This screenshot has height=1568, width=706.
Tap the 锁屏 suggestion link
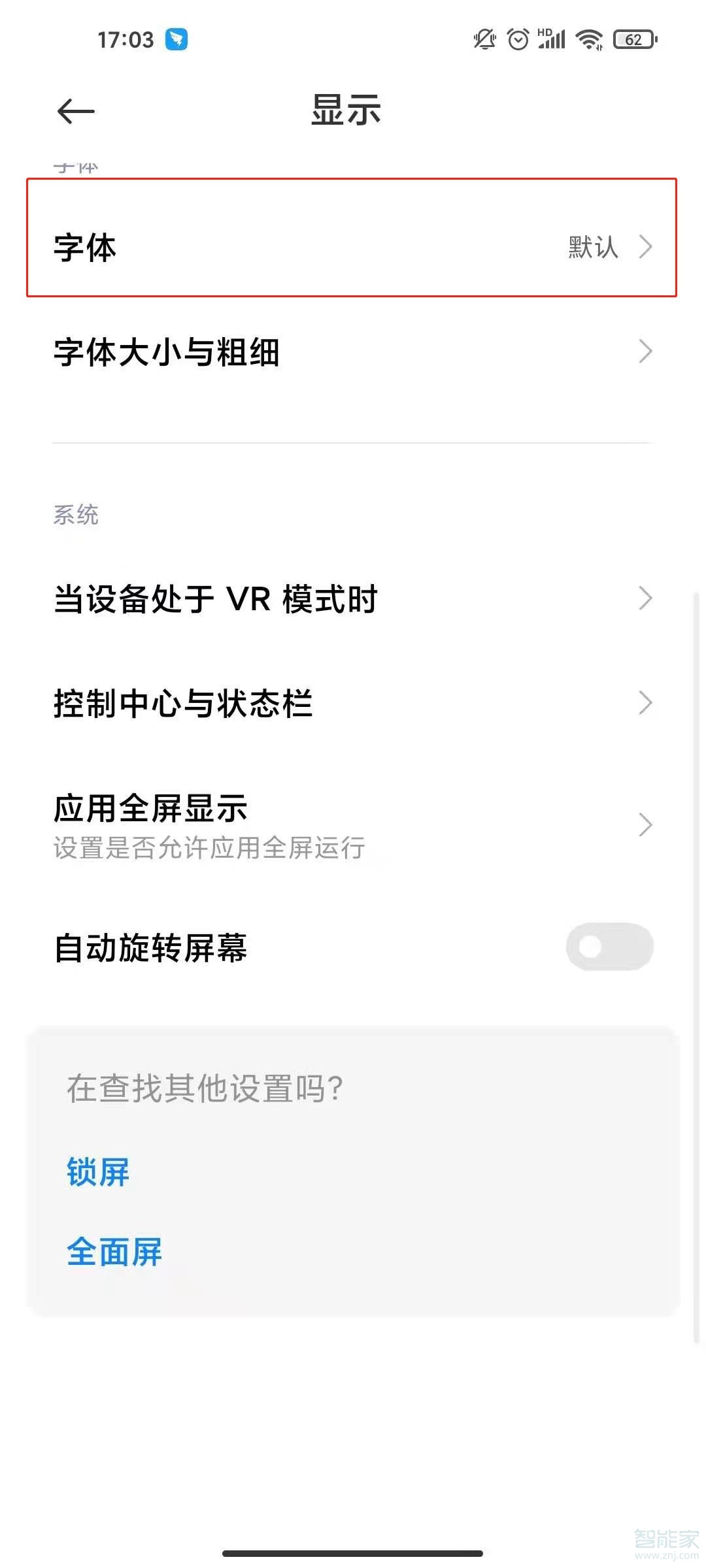click(98, 1171)
